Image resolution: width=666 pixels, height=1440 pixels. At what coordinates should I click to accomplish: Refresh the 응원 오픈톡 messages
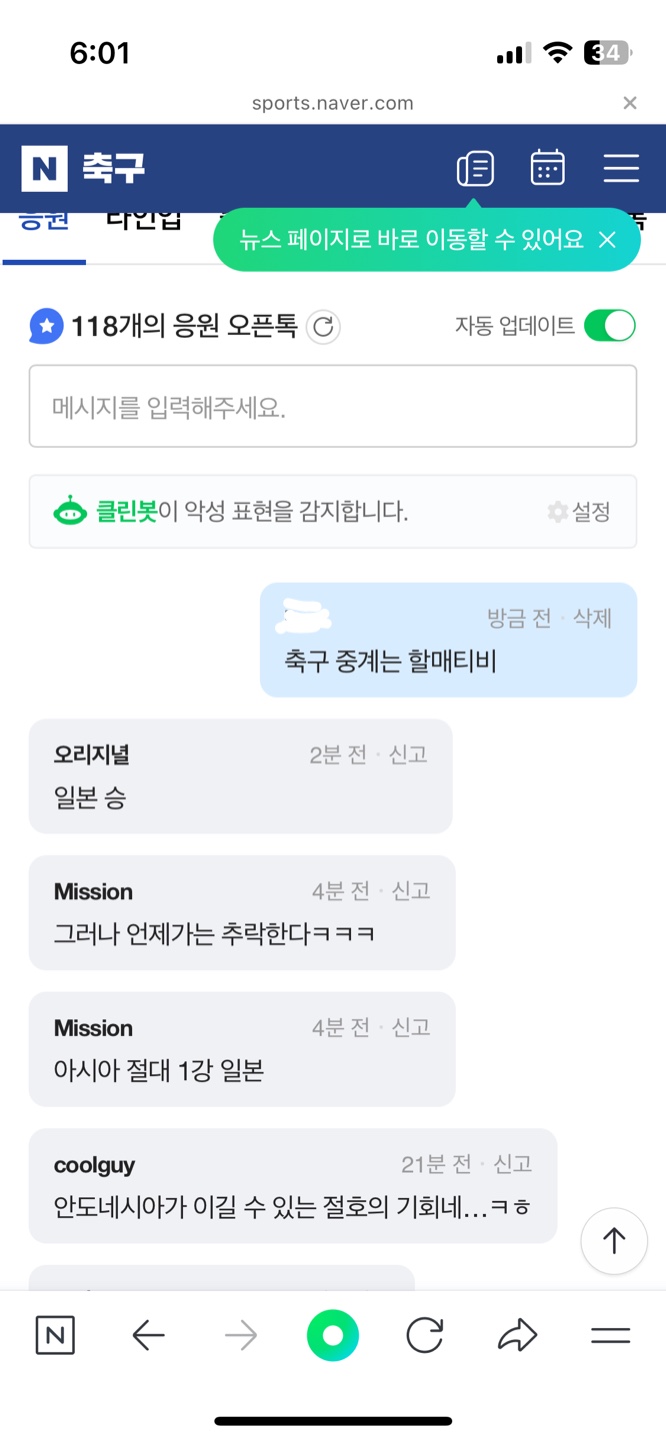point(323,326)
